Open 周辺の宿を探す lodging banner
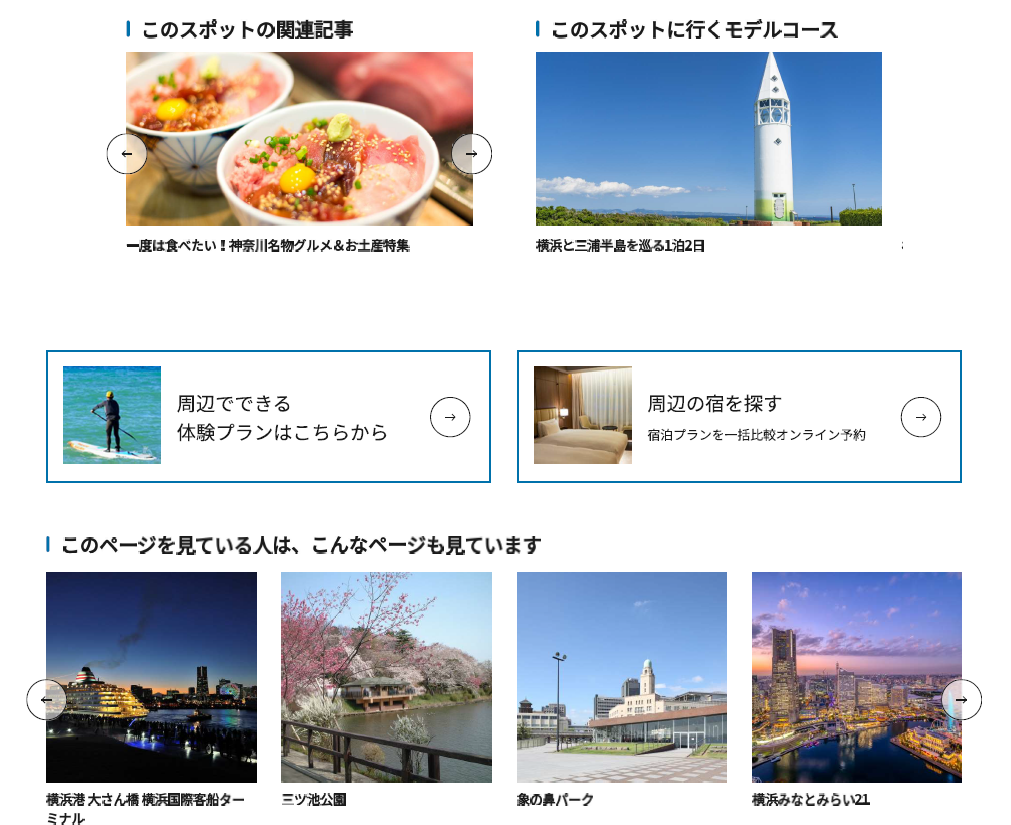 [x=739, y=416]
